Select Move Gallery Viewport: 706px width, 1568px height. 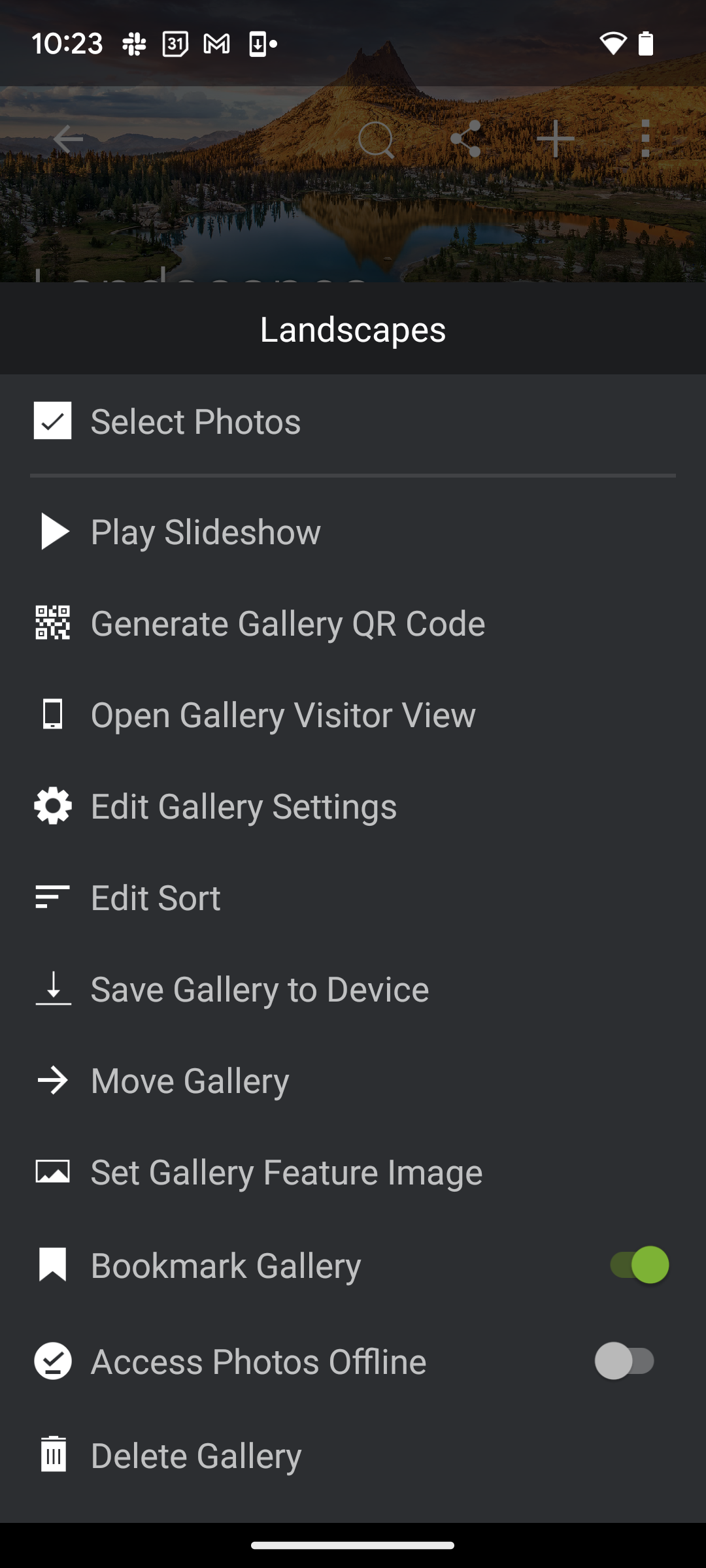[x=353, y=1081]
